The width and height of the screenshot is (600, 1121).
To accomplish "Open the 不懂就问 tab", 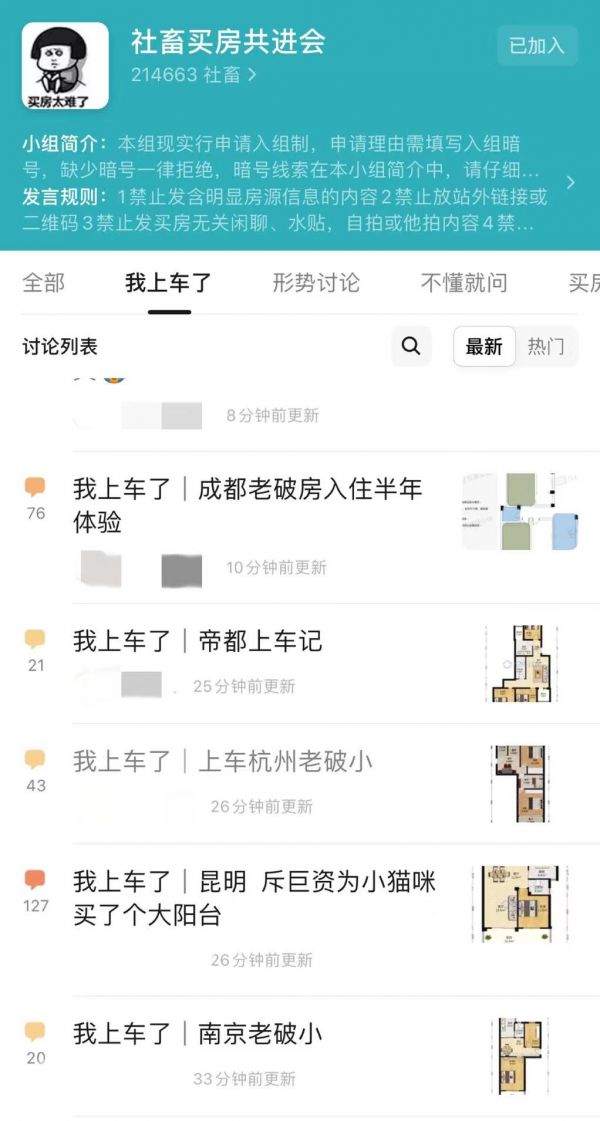I will (464, 282).
